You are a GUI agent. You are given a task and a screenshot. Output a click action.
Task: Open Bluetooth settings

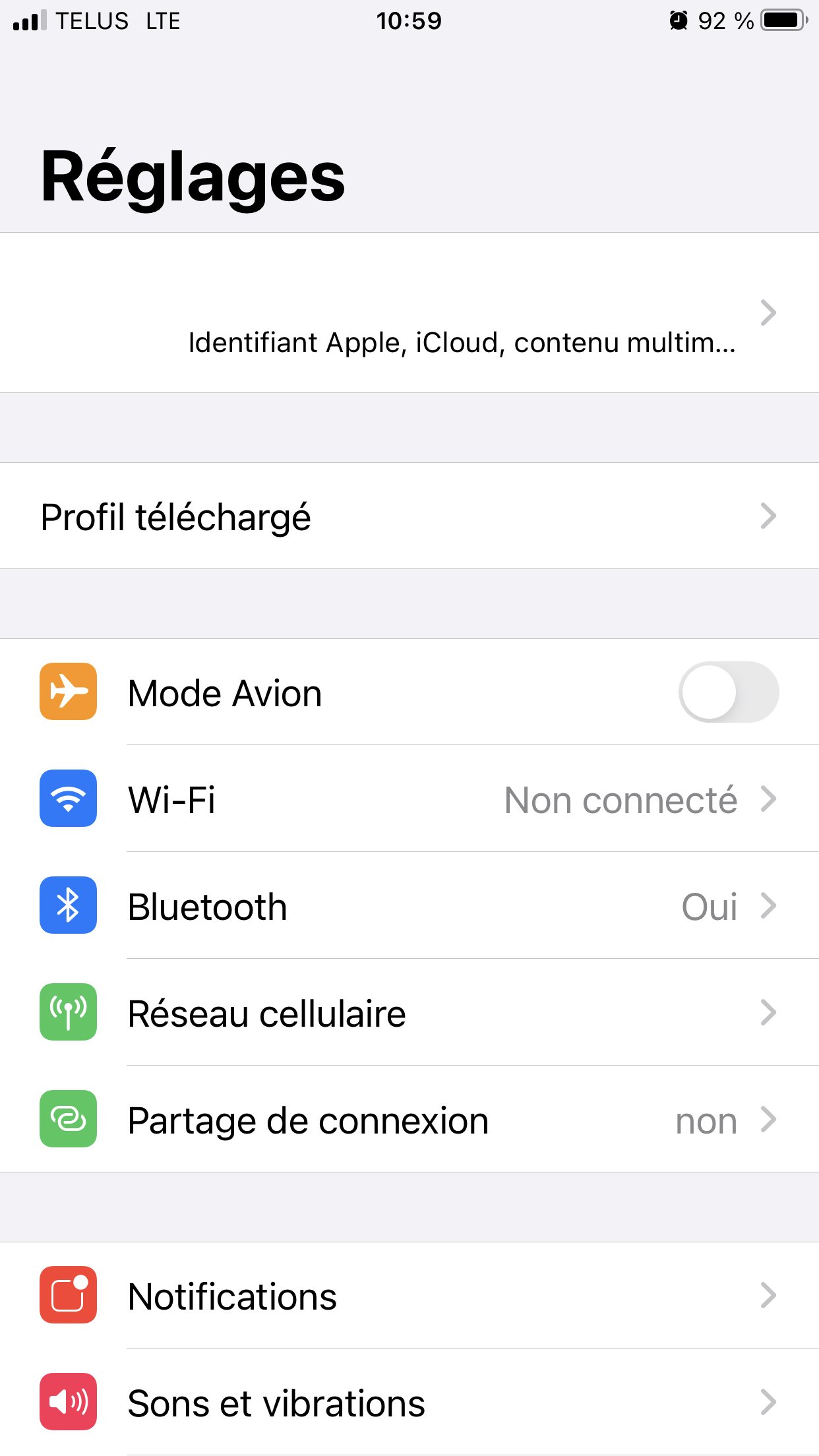pyautogui.click(x=409, y=905)
